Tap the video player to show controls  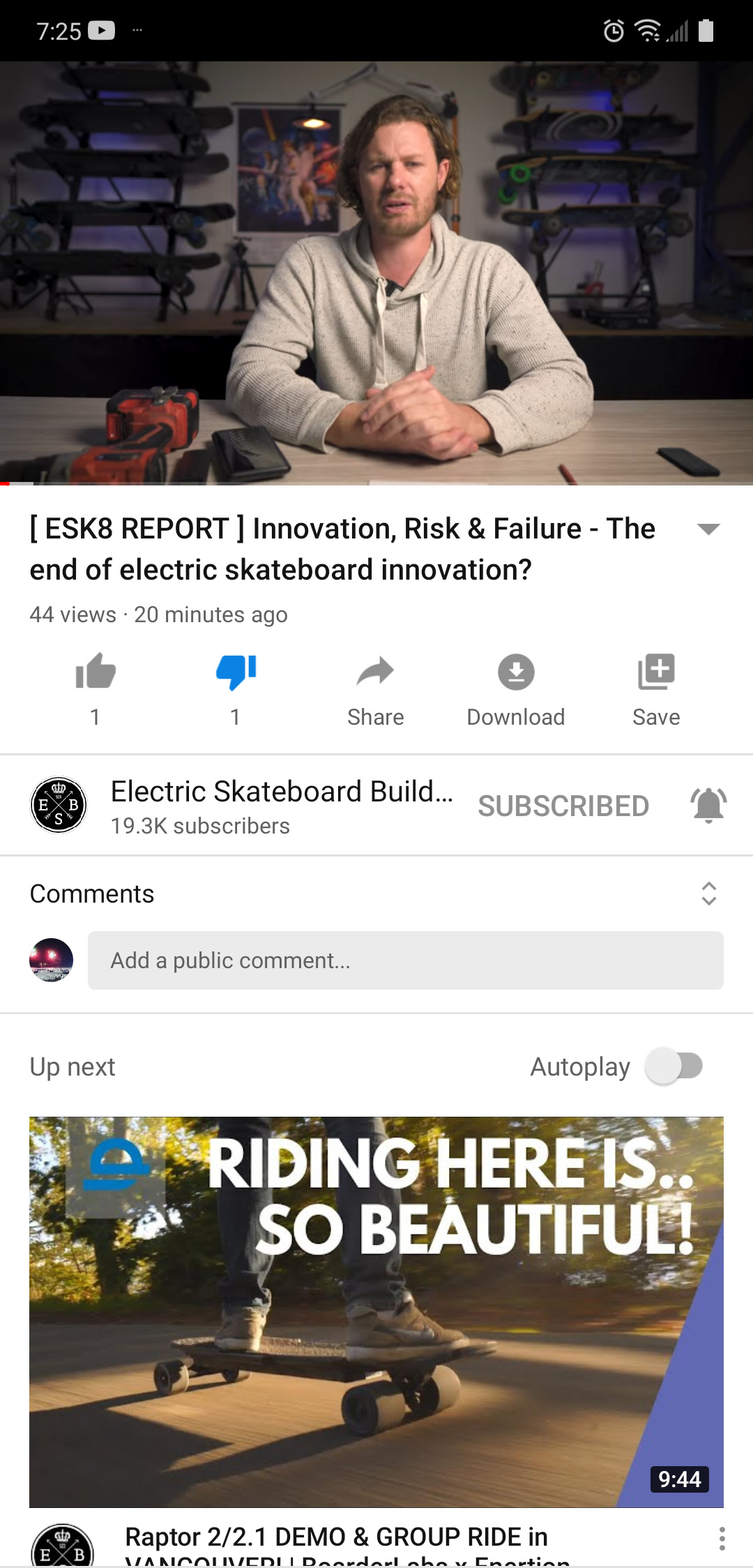pyautogui.click(x=376, y=273)
